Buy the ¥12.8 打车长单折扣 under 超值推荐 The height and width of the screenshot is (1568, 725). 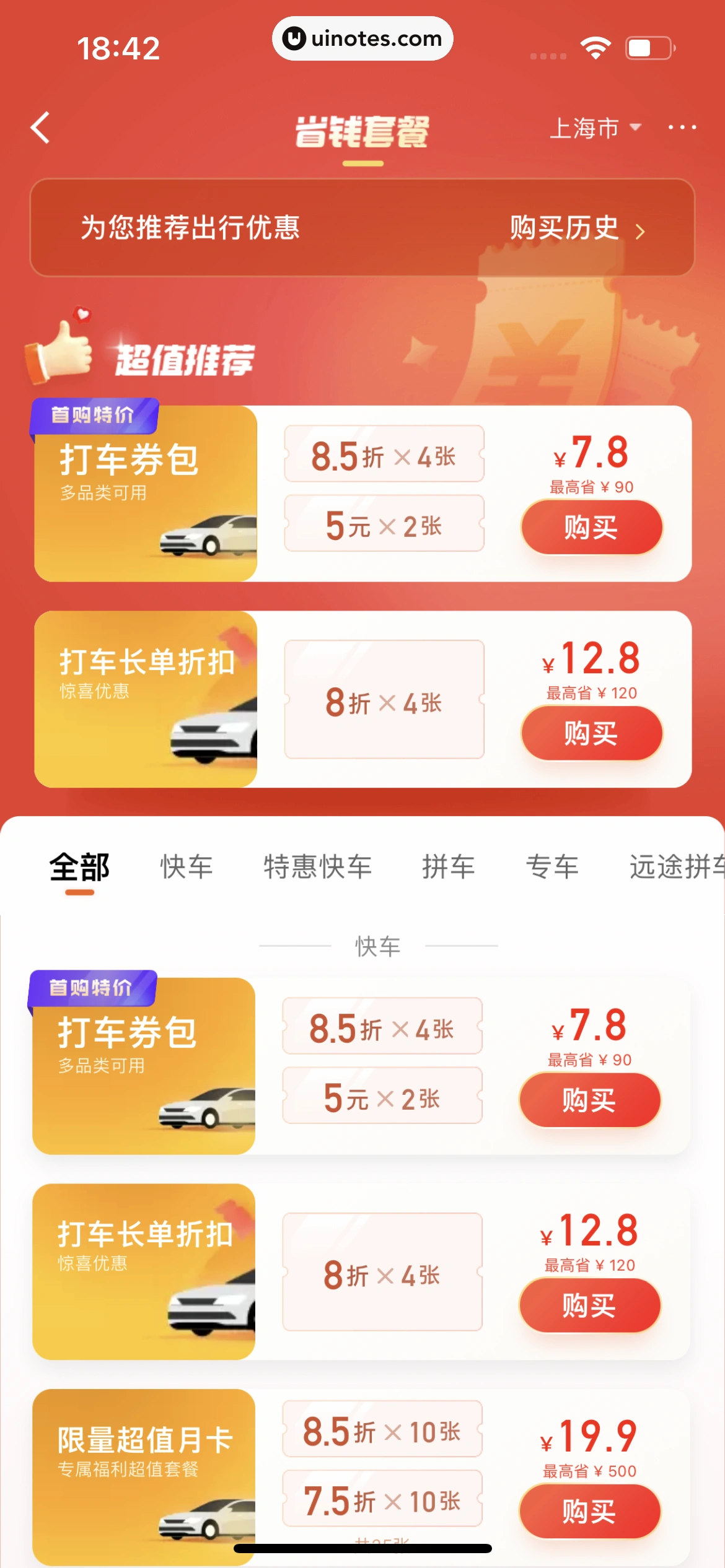point(591,733)
